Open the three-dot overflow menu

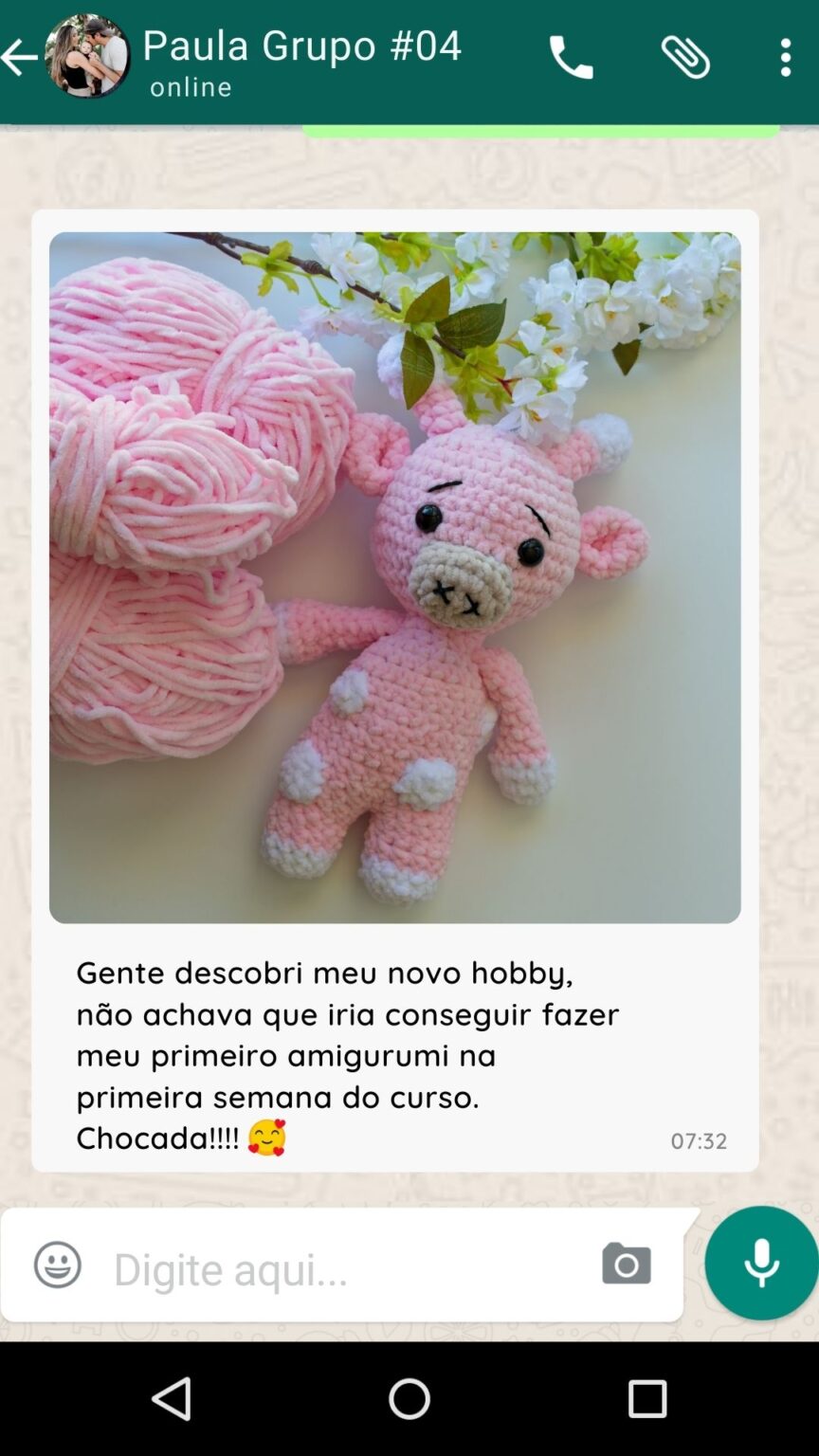(785, 58)
